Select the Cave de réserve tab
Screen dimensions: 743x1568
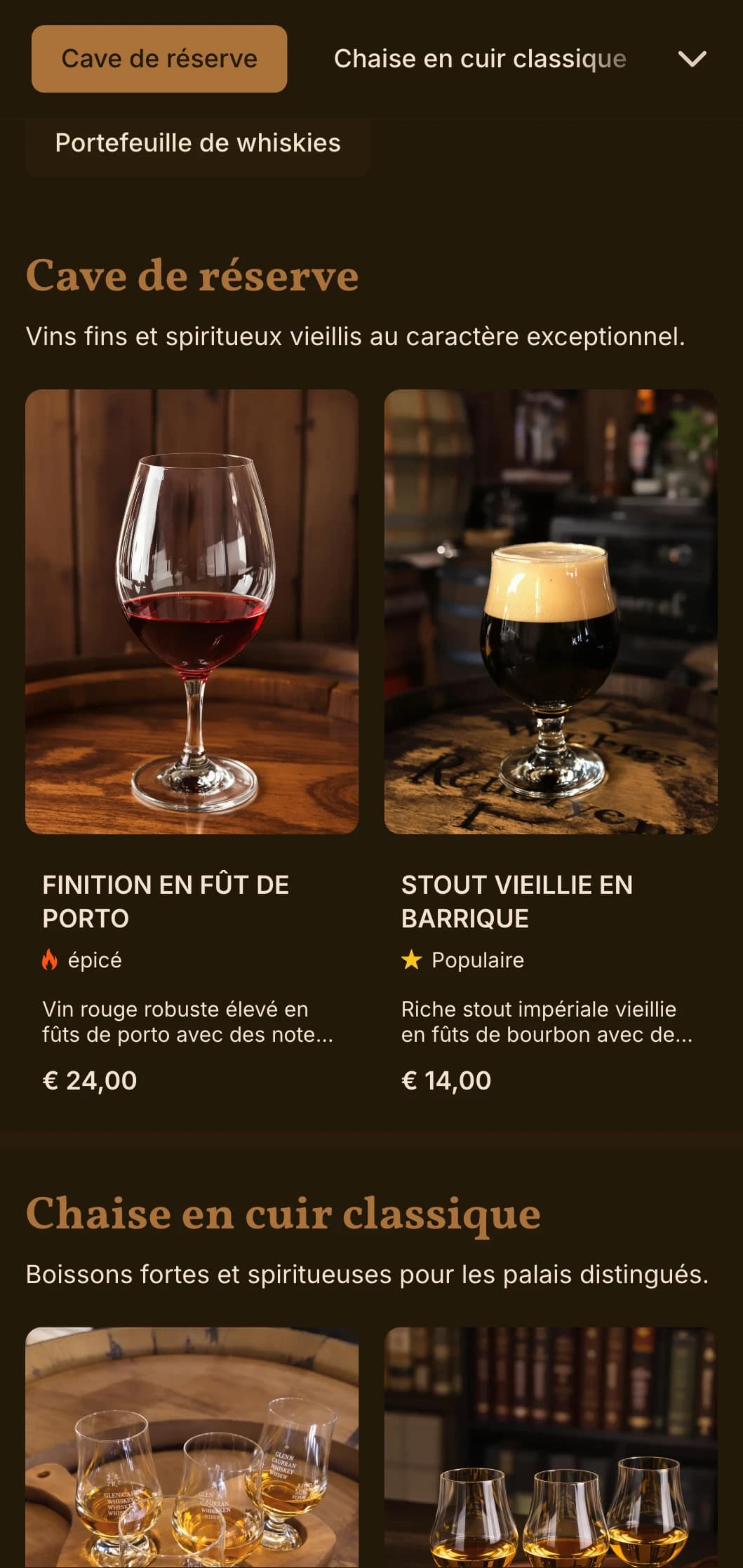point(159,59)
